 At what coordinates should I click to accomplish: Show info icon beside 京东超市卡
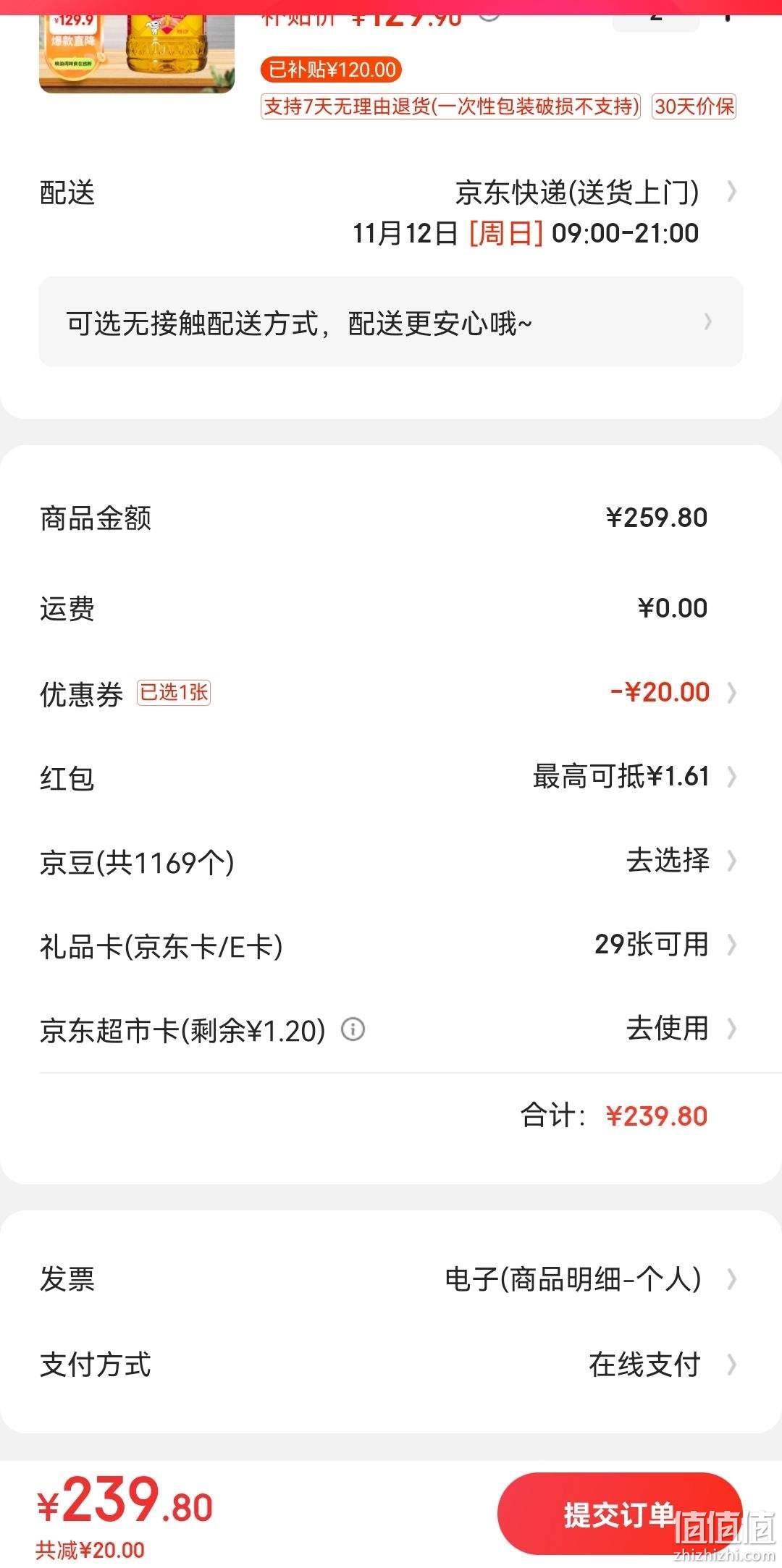(353, 1029)
